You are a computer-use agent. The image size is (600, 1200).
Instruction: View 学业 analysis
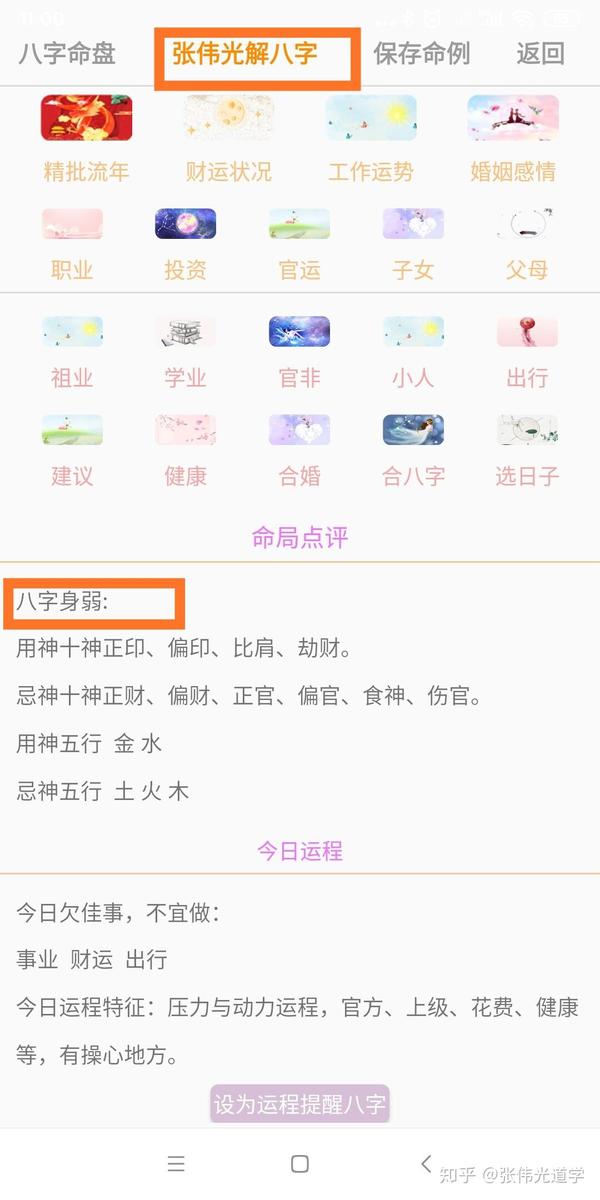[x=185, y=350]
